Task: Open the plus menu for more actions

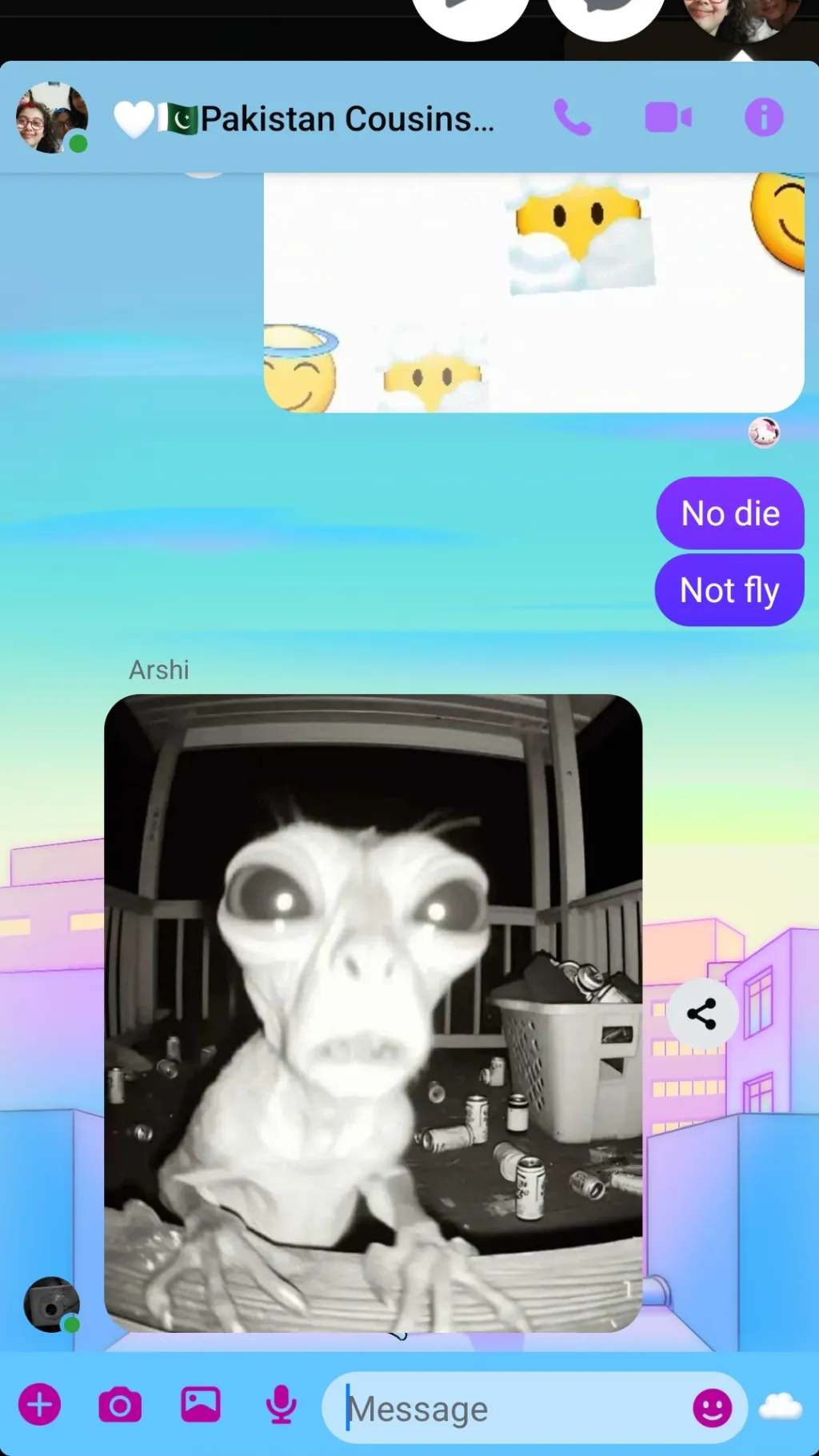Action: pos(40,1405)
